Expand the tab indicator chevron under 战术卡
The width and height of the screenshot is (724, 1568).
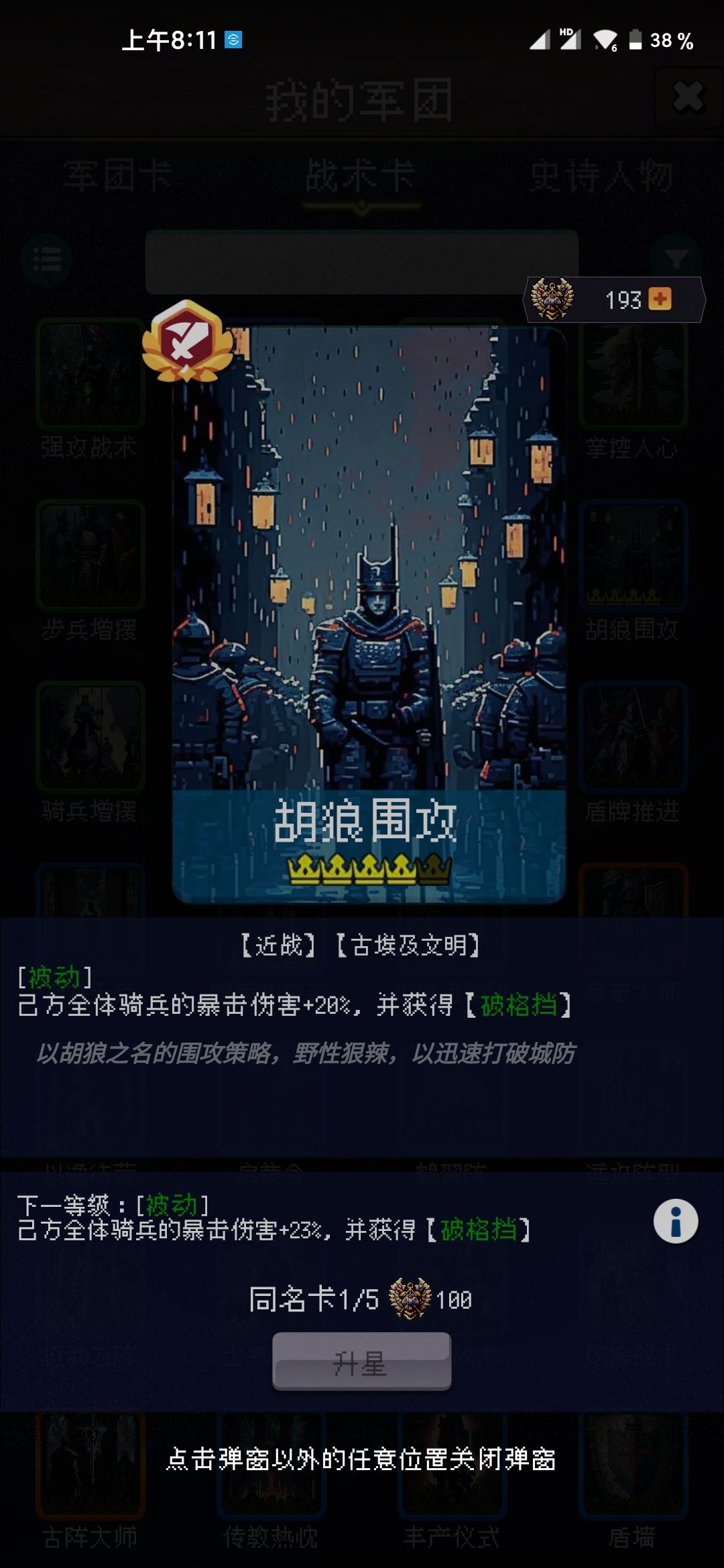tap(362, 208)
